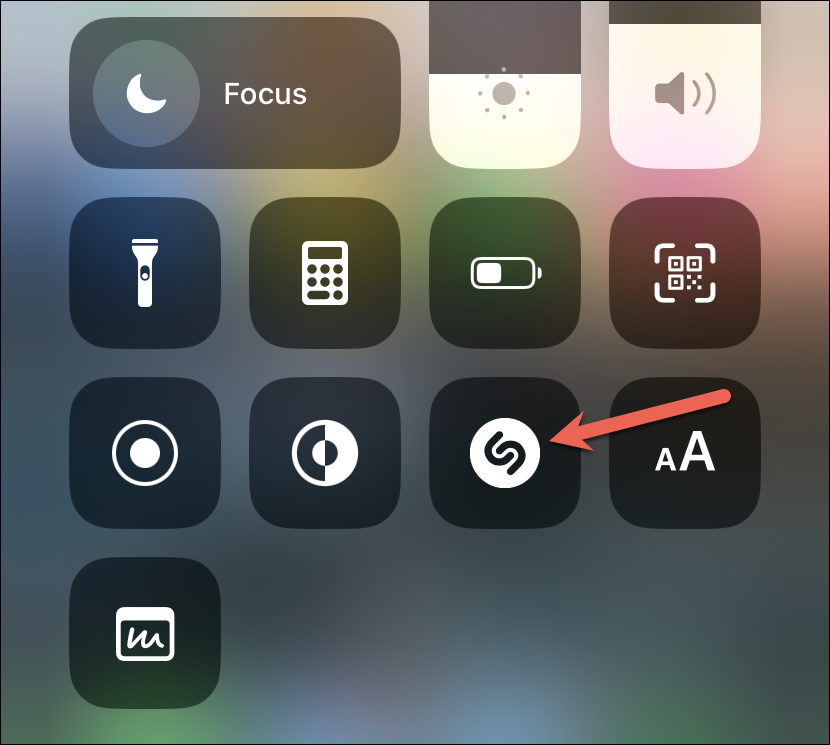Toggle Low Power Mode battery control
830x745 pixels.
pyautogui.click(x=504, y=273)
